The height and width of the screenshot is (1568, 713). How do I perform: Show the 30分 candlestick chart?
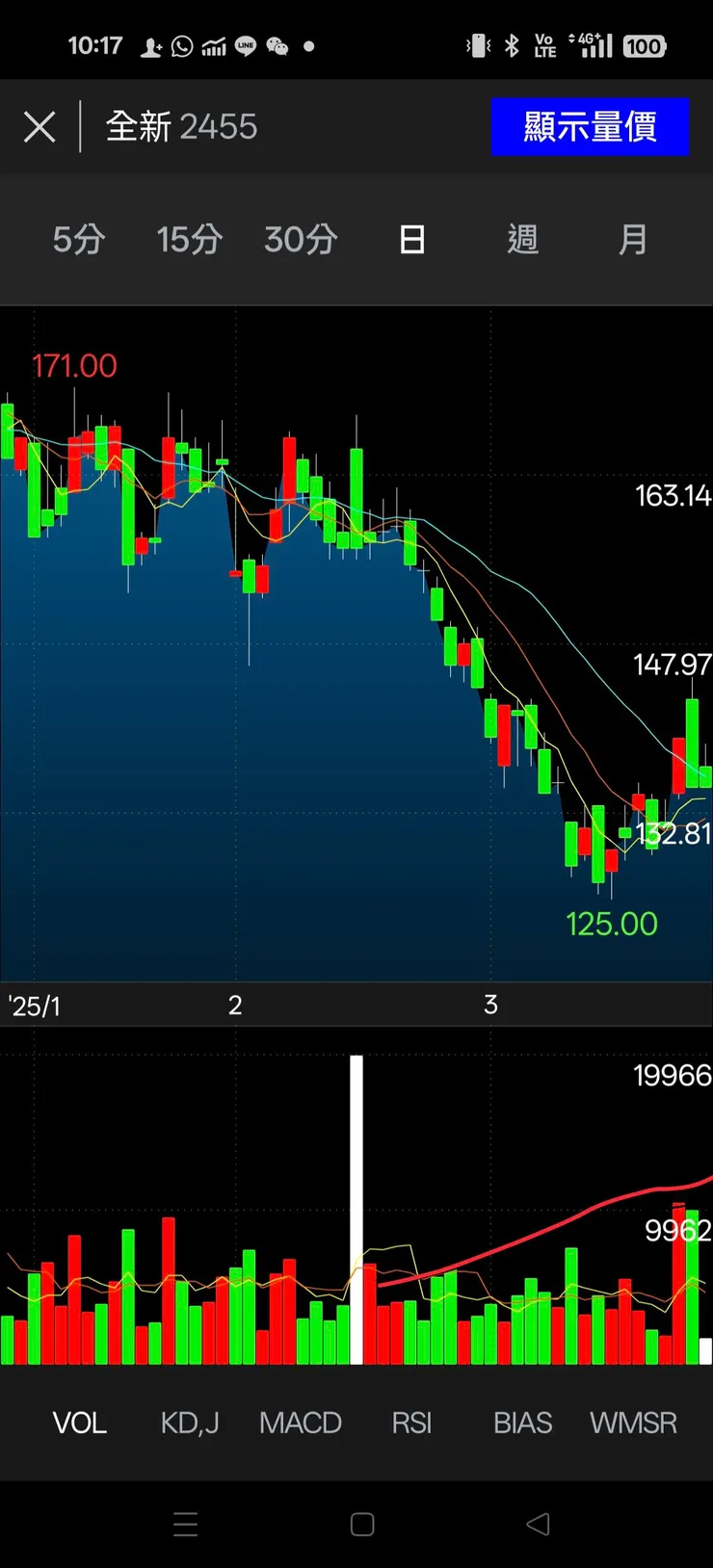pos(301,239)
